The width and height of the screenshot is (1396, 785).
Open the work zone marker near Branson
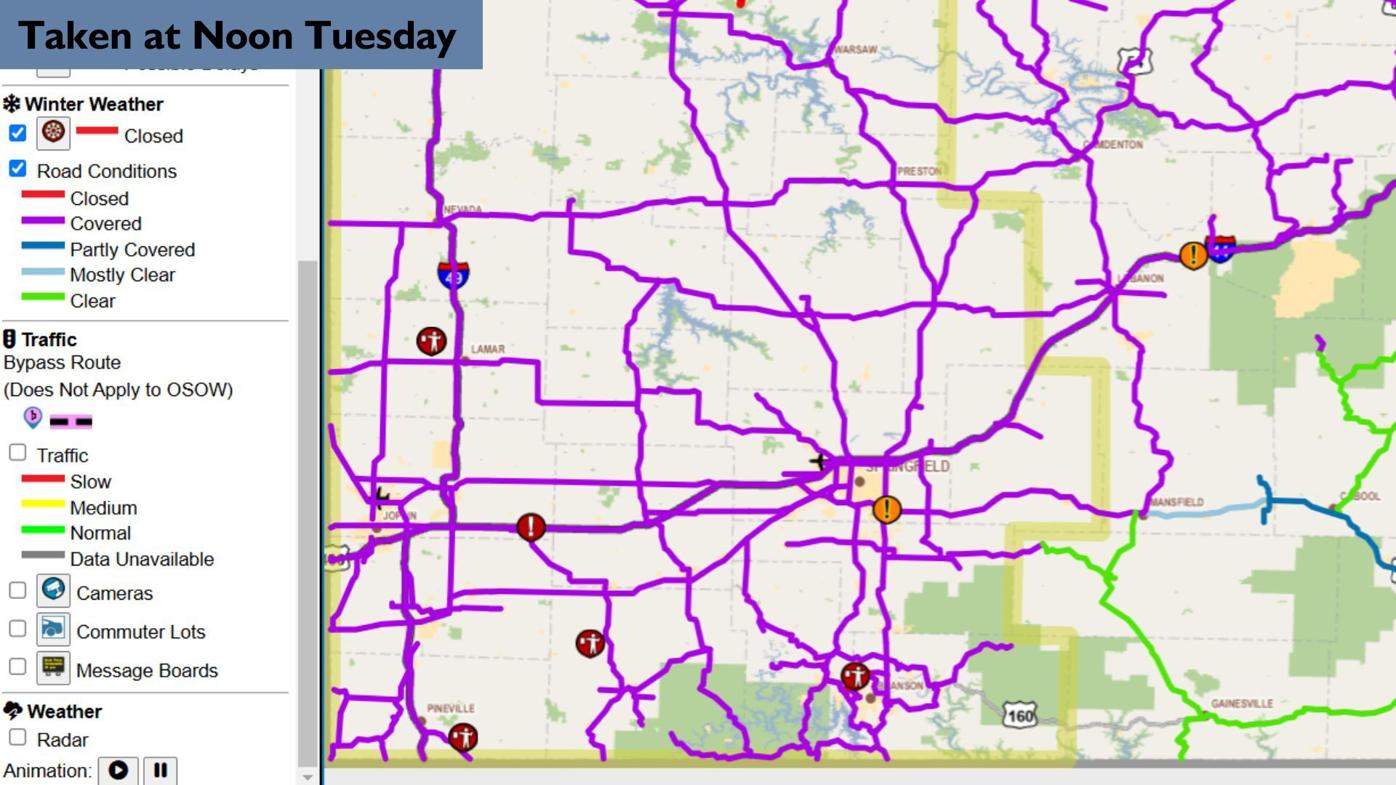coord(855,676)
